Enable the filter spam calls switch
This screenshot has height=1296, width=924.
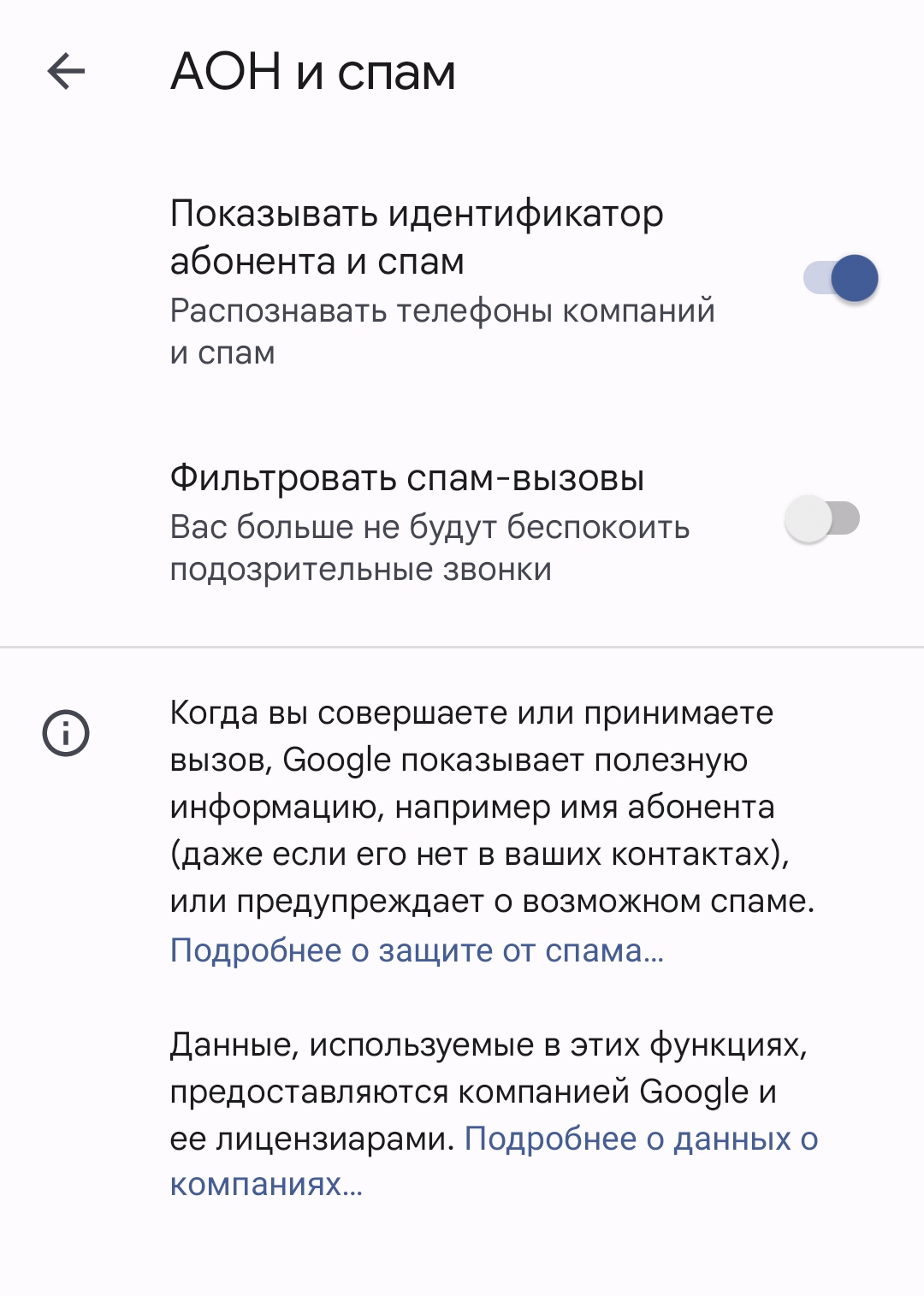(822, 518)
